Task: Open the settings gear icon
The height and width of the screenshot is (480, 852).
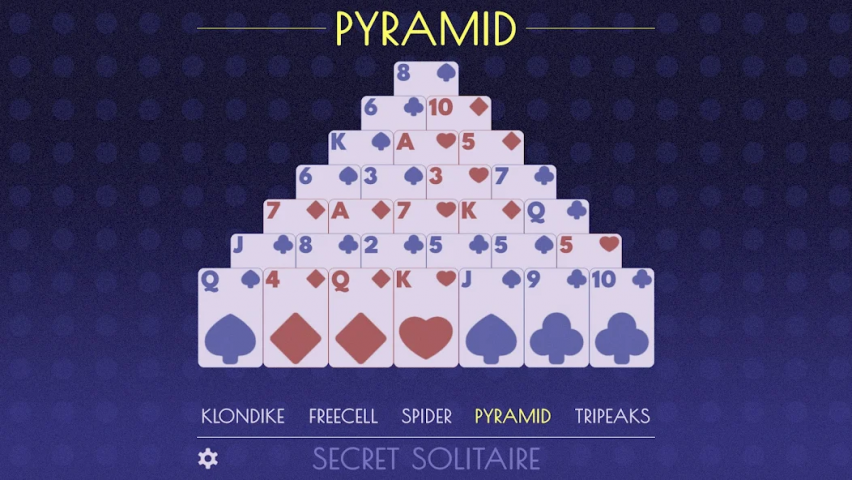Action: (x=208, y=459)
